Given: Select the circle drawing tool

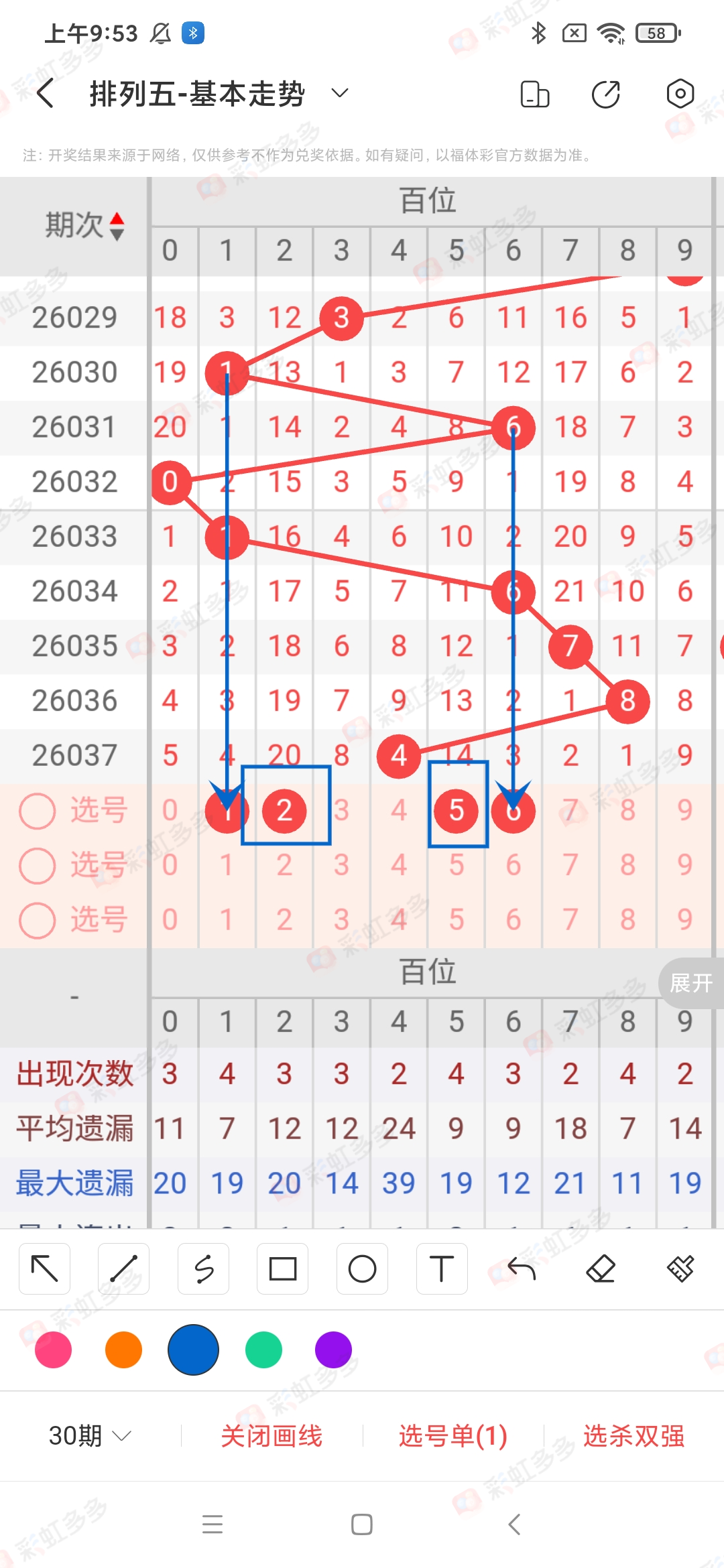Looking at the screenshot, I should coord(362,1268).
